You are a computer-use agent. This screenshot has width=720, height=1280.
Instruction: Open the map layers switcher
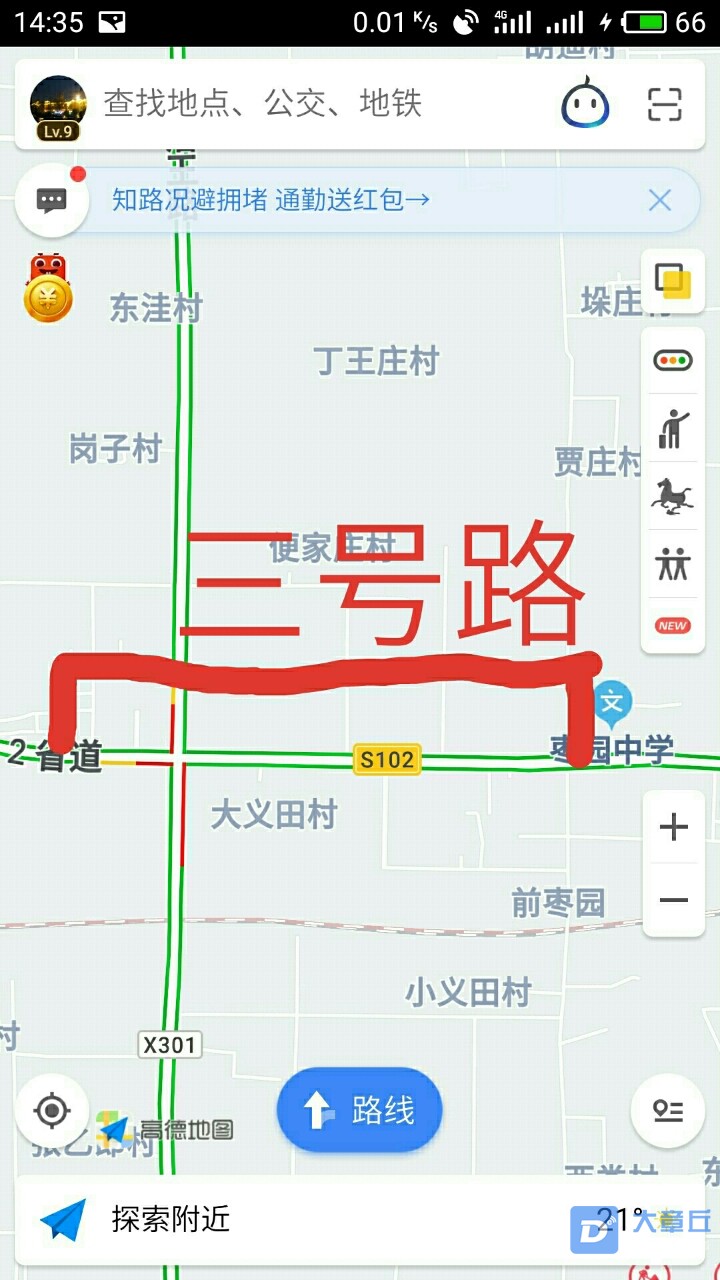tap(673, 282)
